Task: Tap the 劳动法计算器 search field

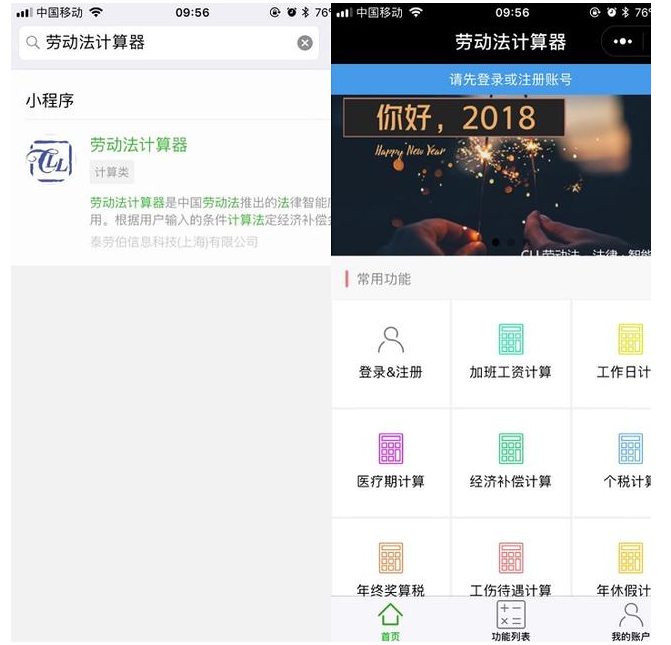Action: pyautogui.click(x=160, y=43)
